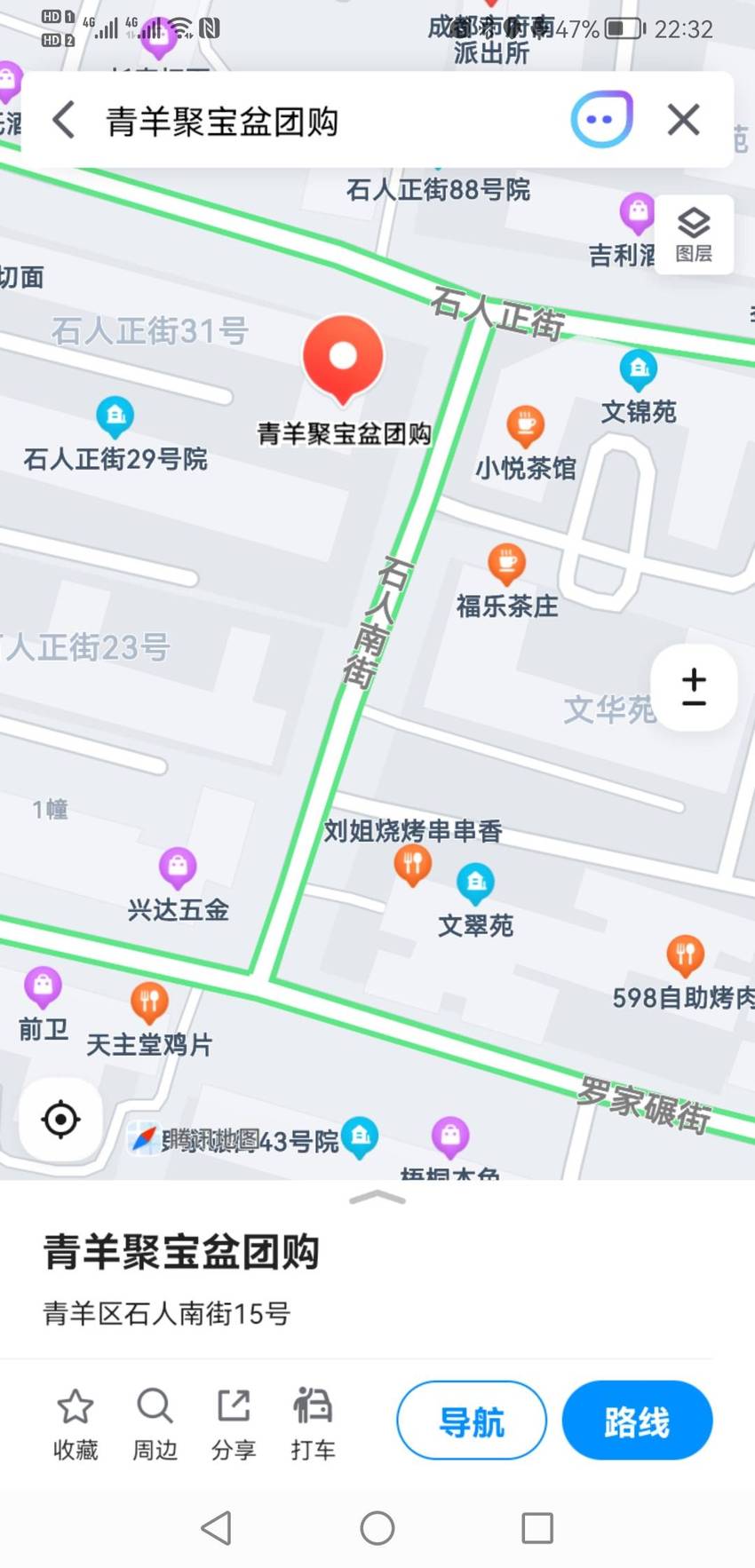Save this place with 收藏

(x=75, y=1424)
